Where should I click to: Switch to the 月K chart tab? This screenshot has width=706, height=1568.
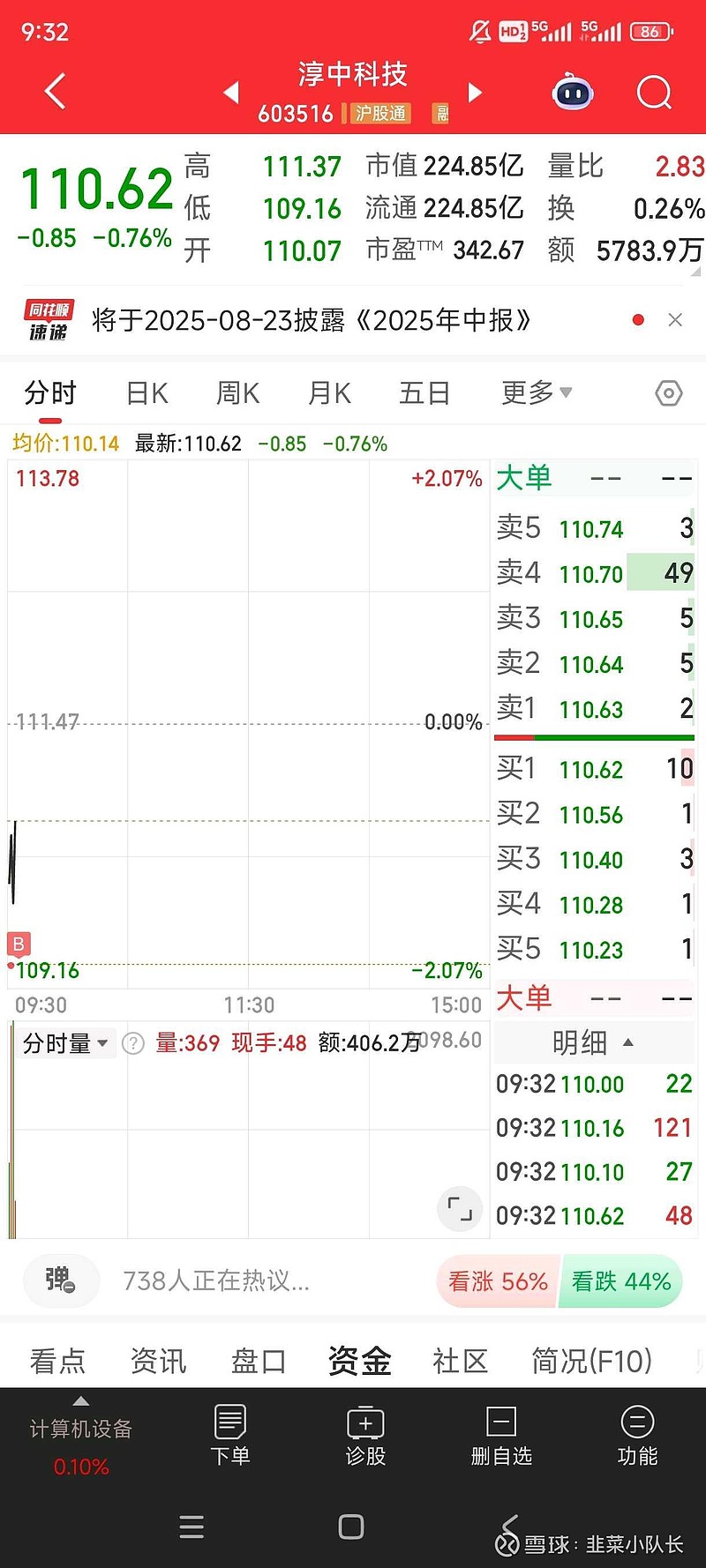[330, 392]
